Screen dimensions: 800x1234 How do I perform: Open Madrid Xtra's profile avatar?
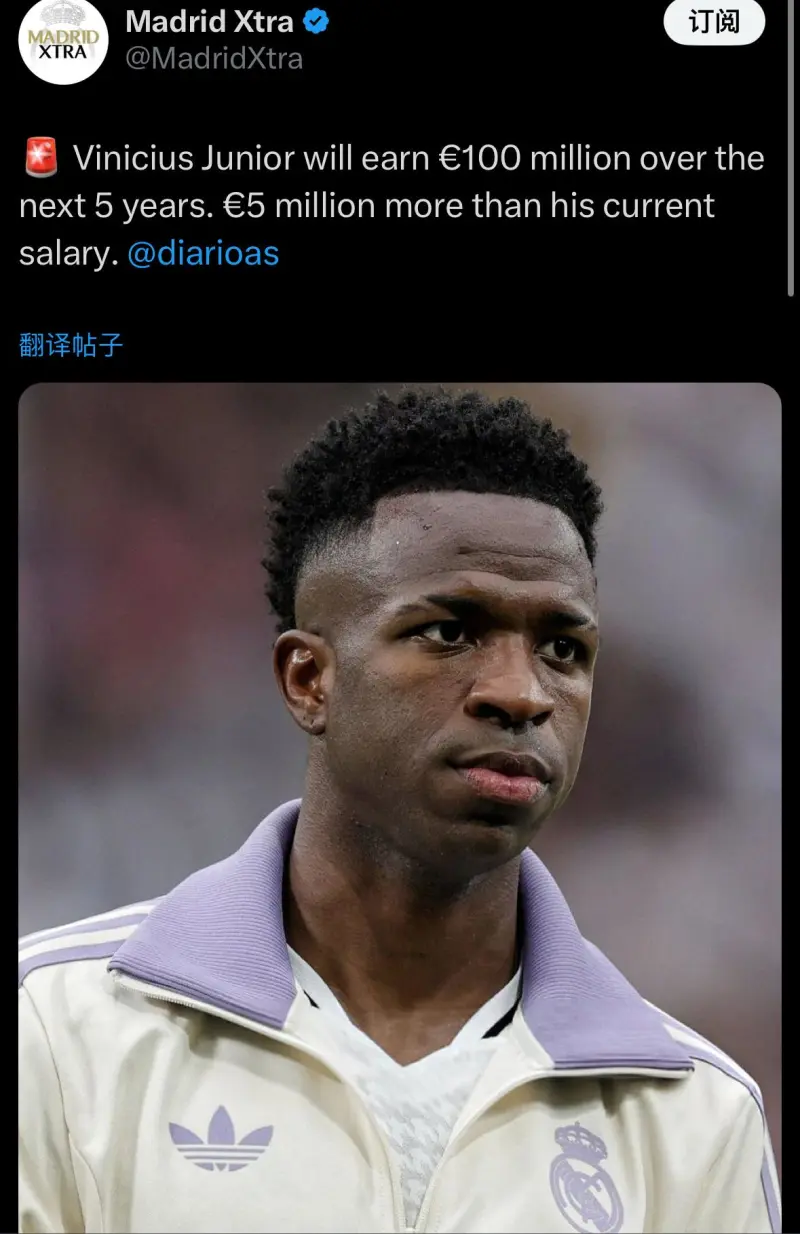click(63, 41)
